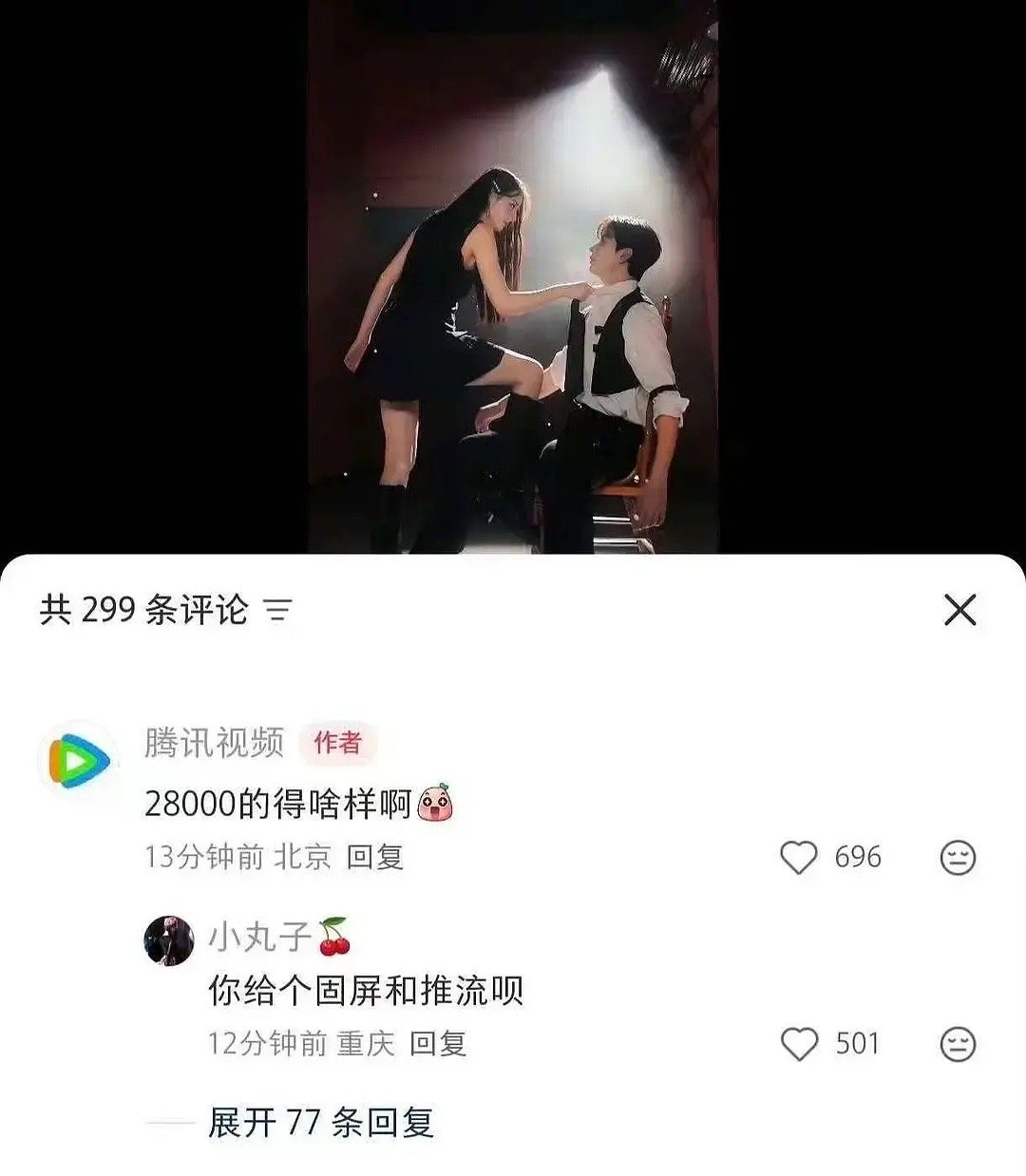
Task: Open 小丸子's profile avatar
Action: [167, 941]
